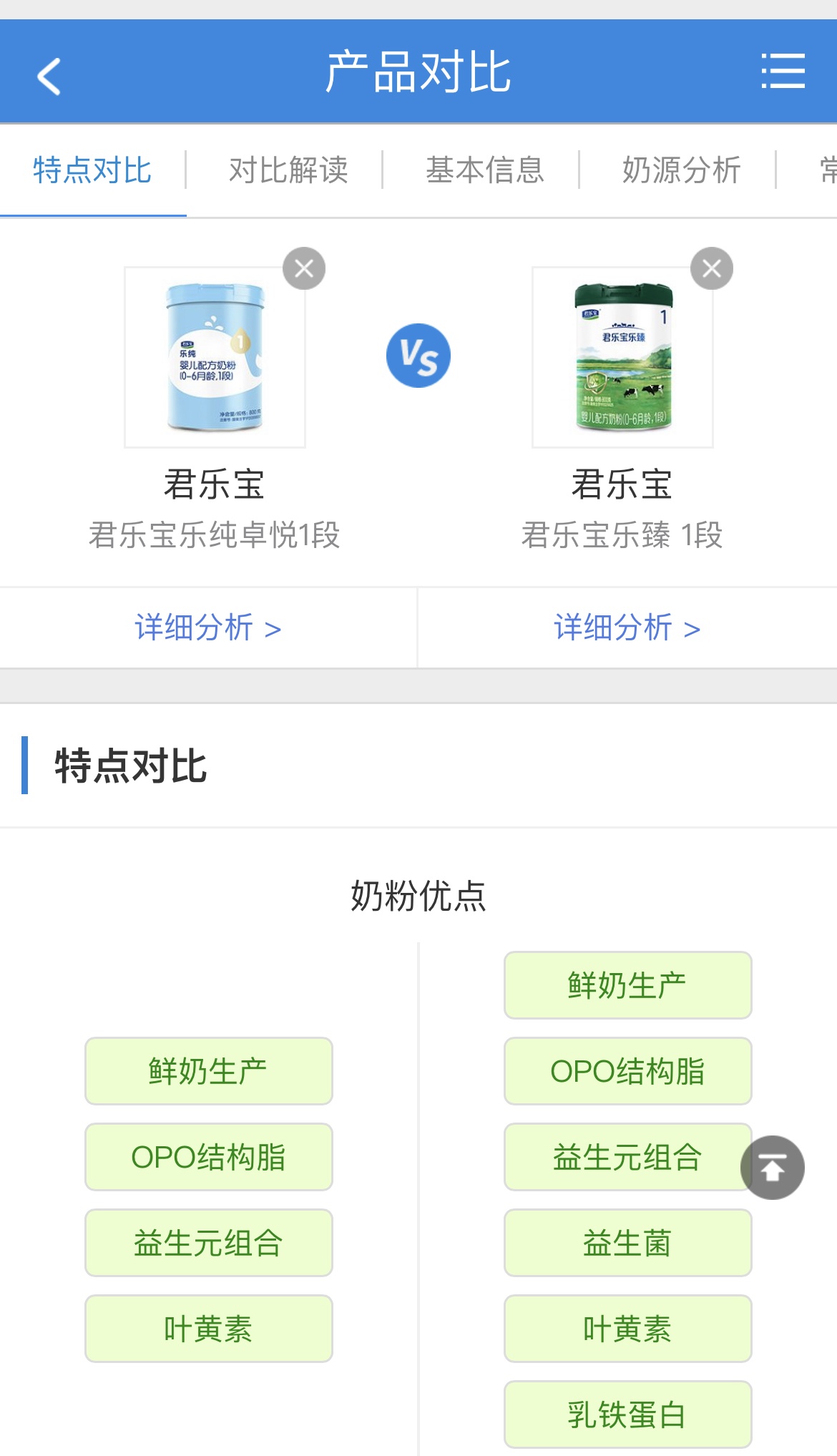Open the 奶源分析 tab
The height and width of the screenshot is (1456, 837).
coord(681,170)
